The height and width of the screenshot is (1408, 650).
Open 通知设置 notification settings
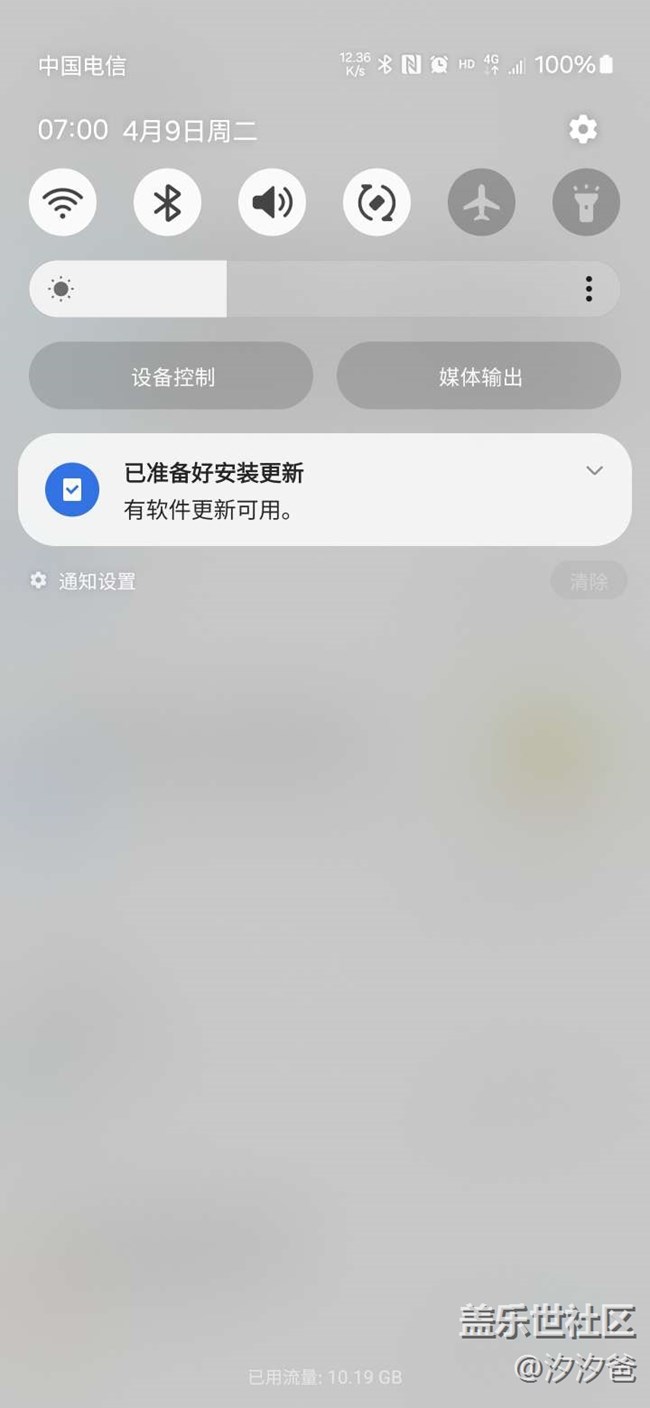click(x=83, y=581)
